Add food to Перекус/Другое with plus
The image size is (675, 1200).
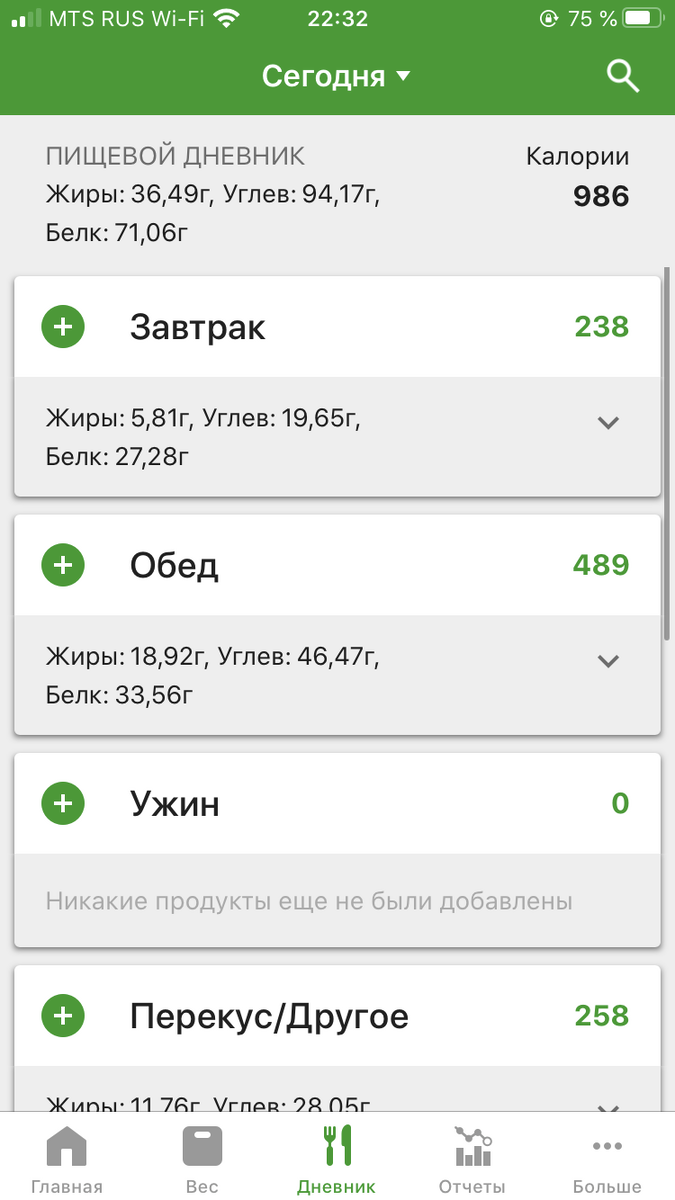pyautogui.click(x=63, y=1016)
